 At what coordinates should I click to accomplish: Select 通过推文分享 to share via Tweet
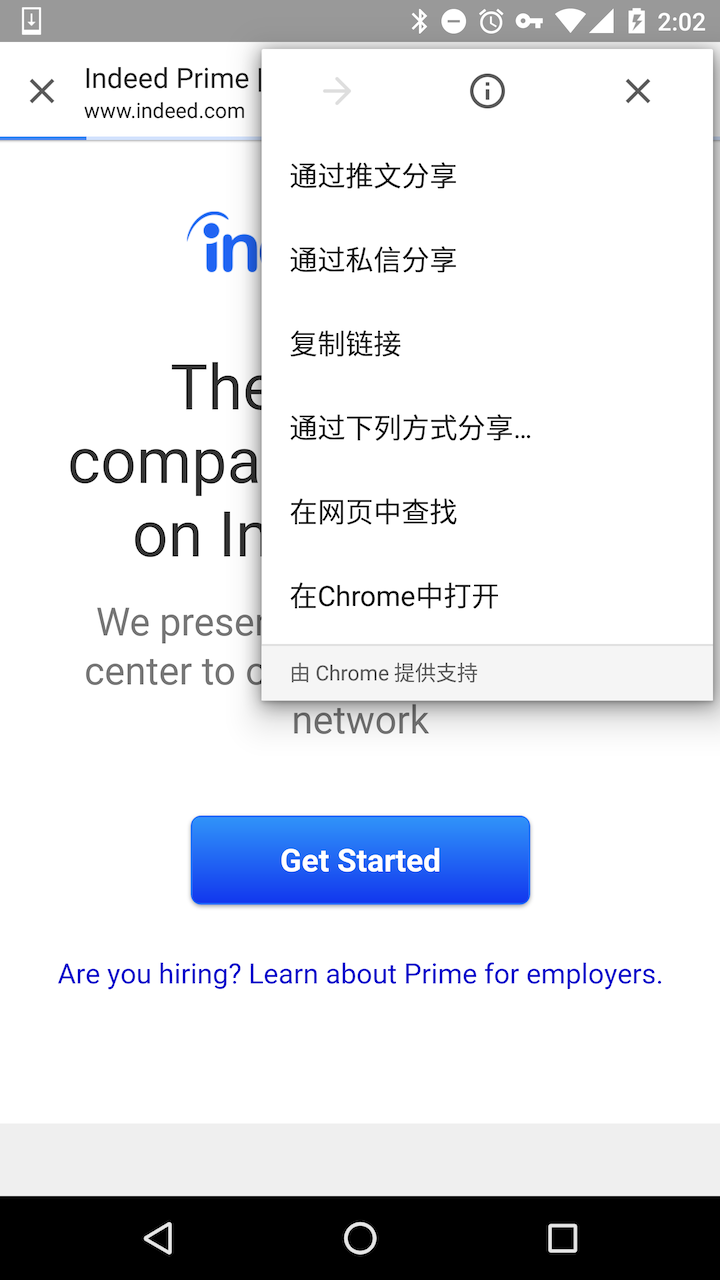[373, 176]
